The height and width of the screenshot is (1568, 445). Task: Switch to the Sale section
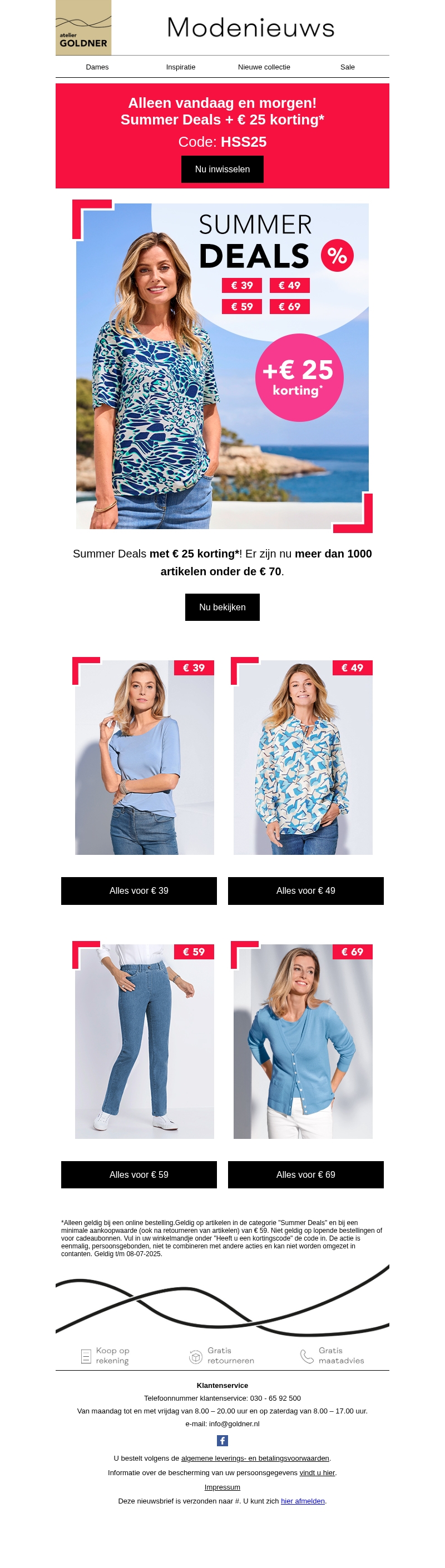click(x=347, y=67)
